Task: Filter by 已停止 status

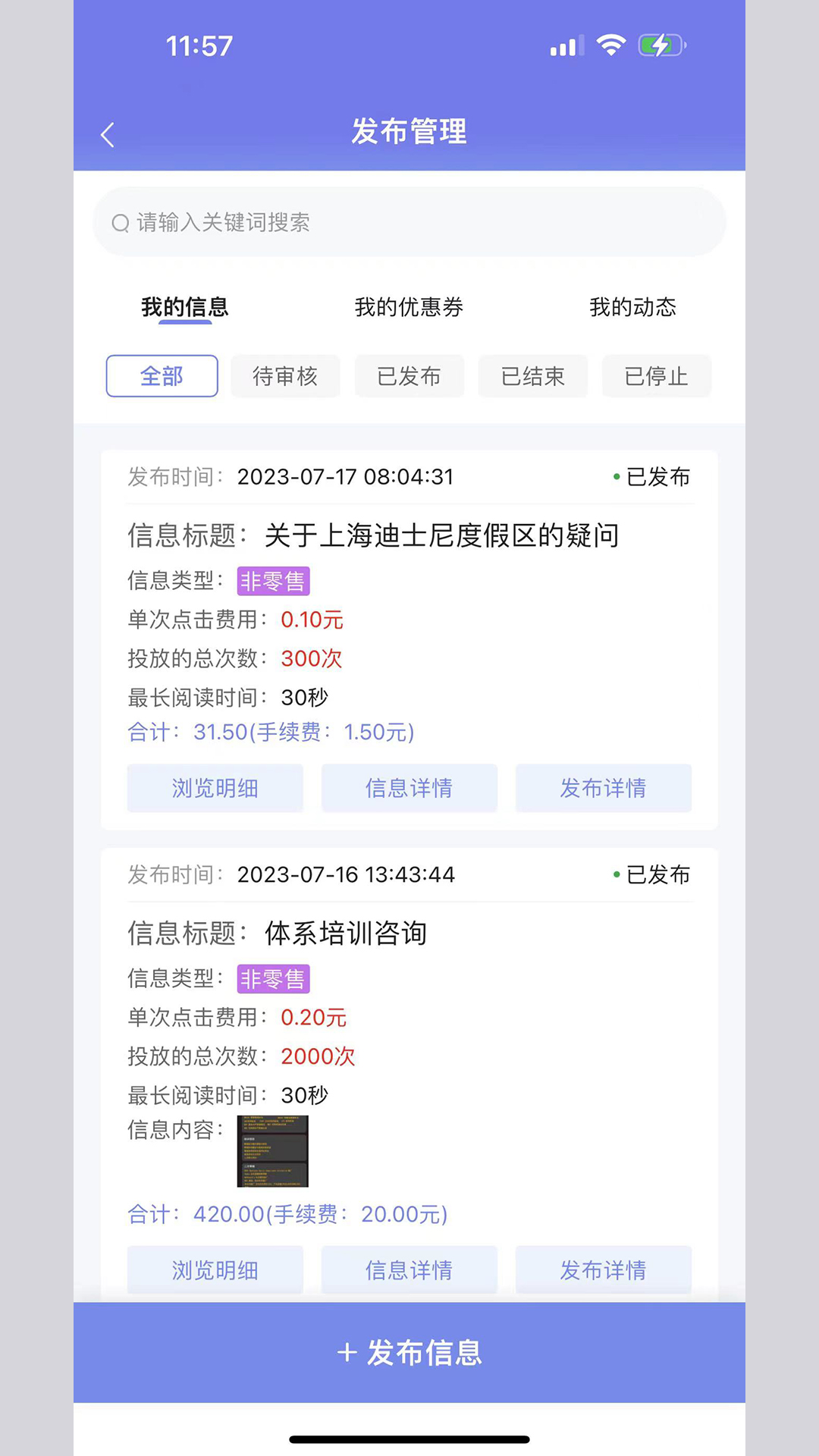Action: tap(656, 376)
